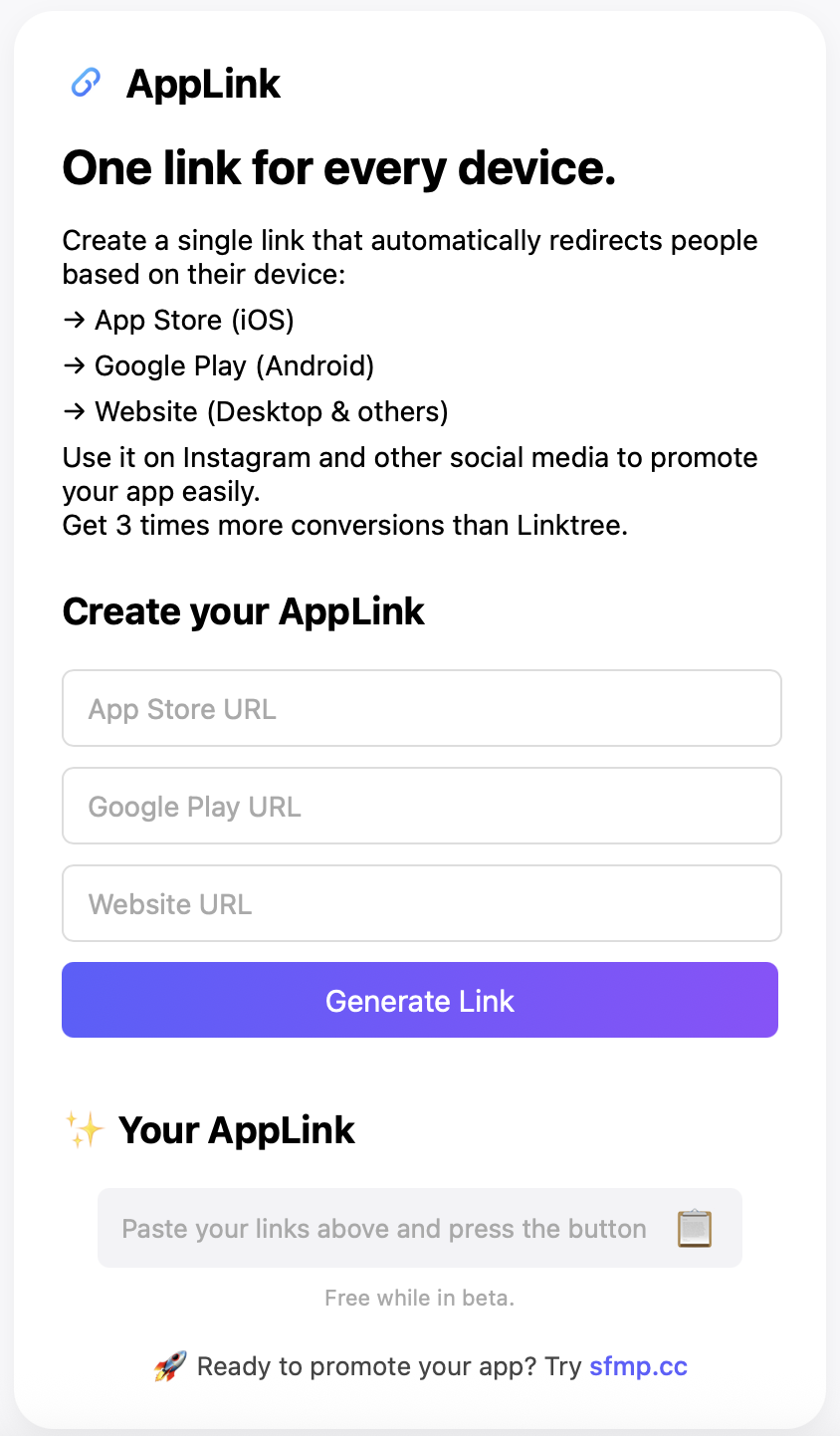Click the Generate Link button
The height and width of the screenshot is (1436, 840).
[x=420, y=1001]
